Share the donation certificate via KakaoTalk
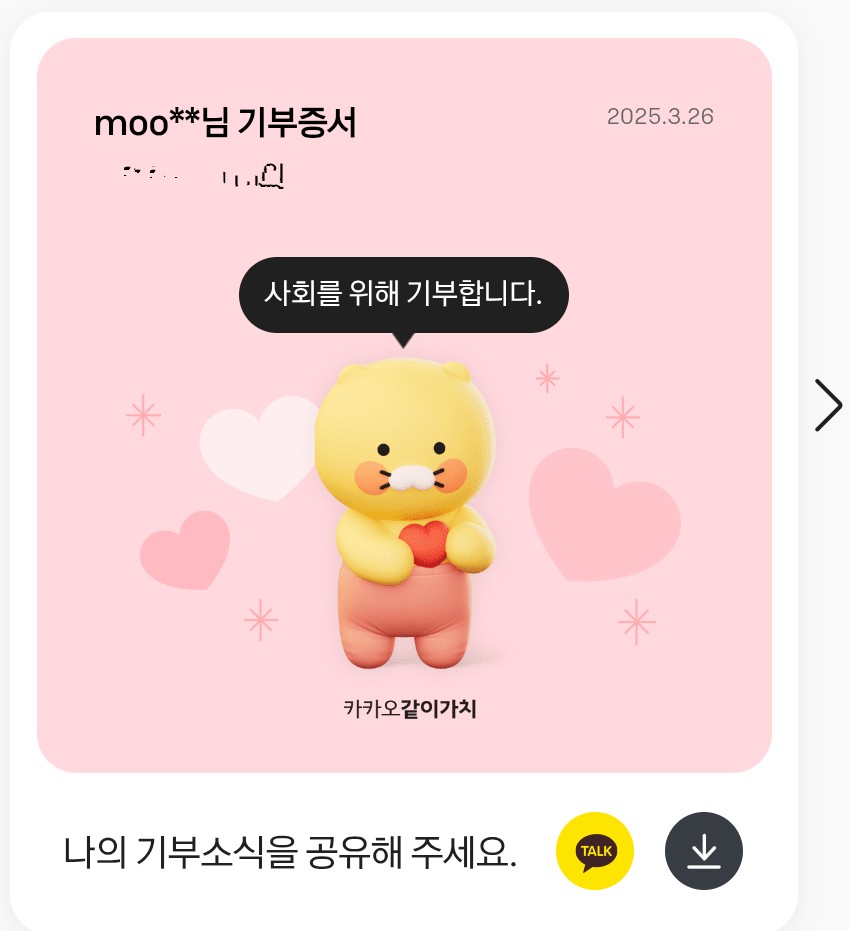849x931 pixels. pos(595,851)
